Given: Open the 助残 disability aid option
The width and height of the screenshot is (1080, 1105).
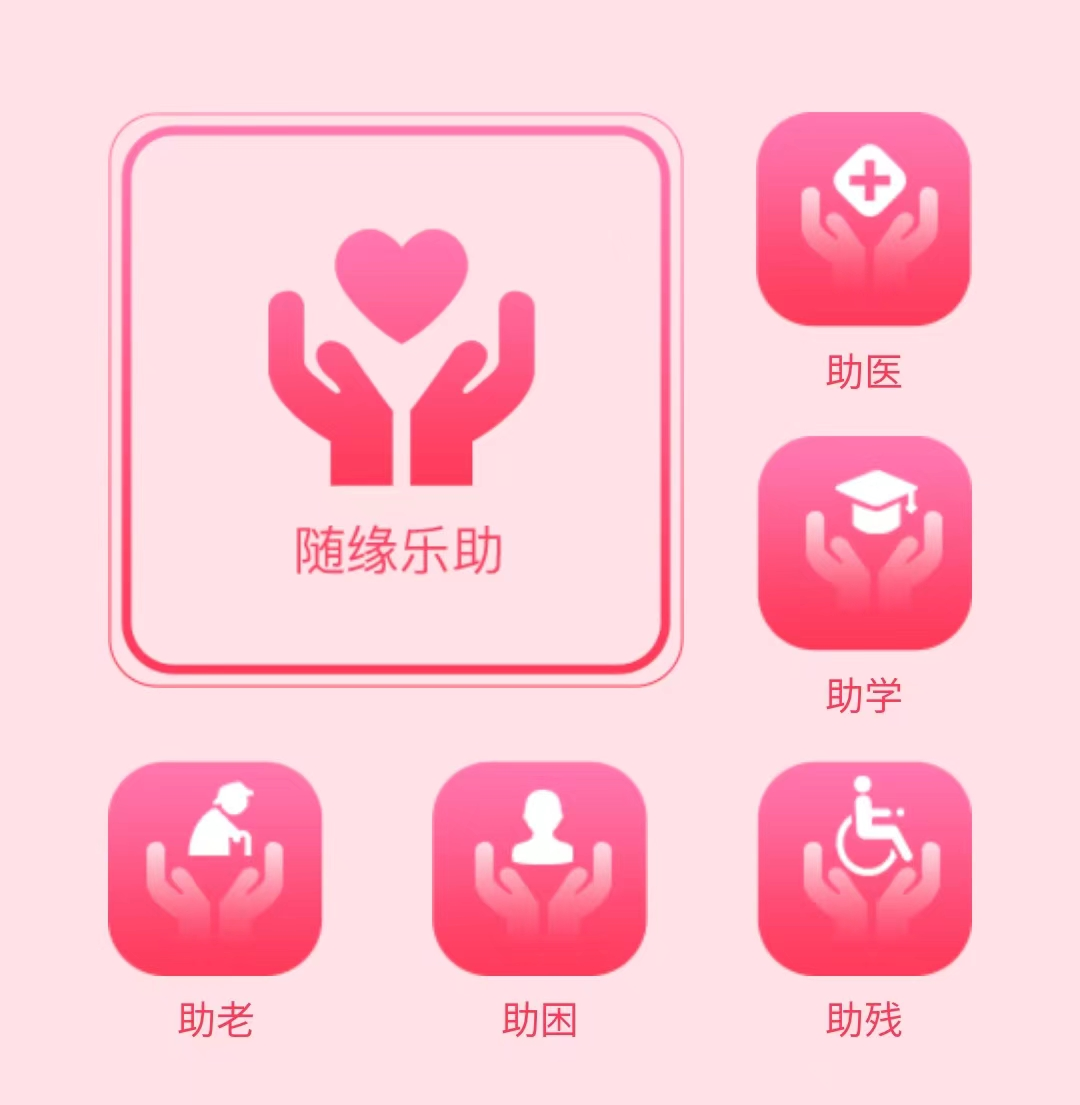Looking at the screenshot, I should pyautogui.click(x=864, y=868).
